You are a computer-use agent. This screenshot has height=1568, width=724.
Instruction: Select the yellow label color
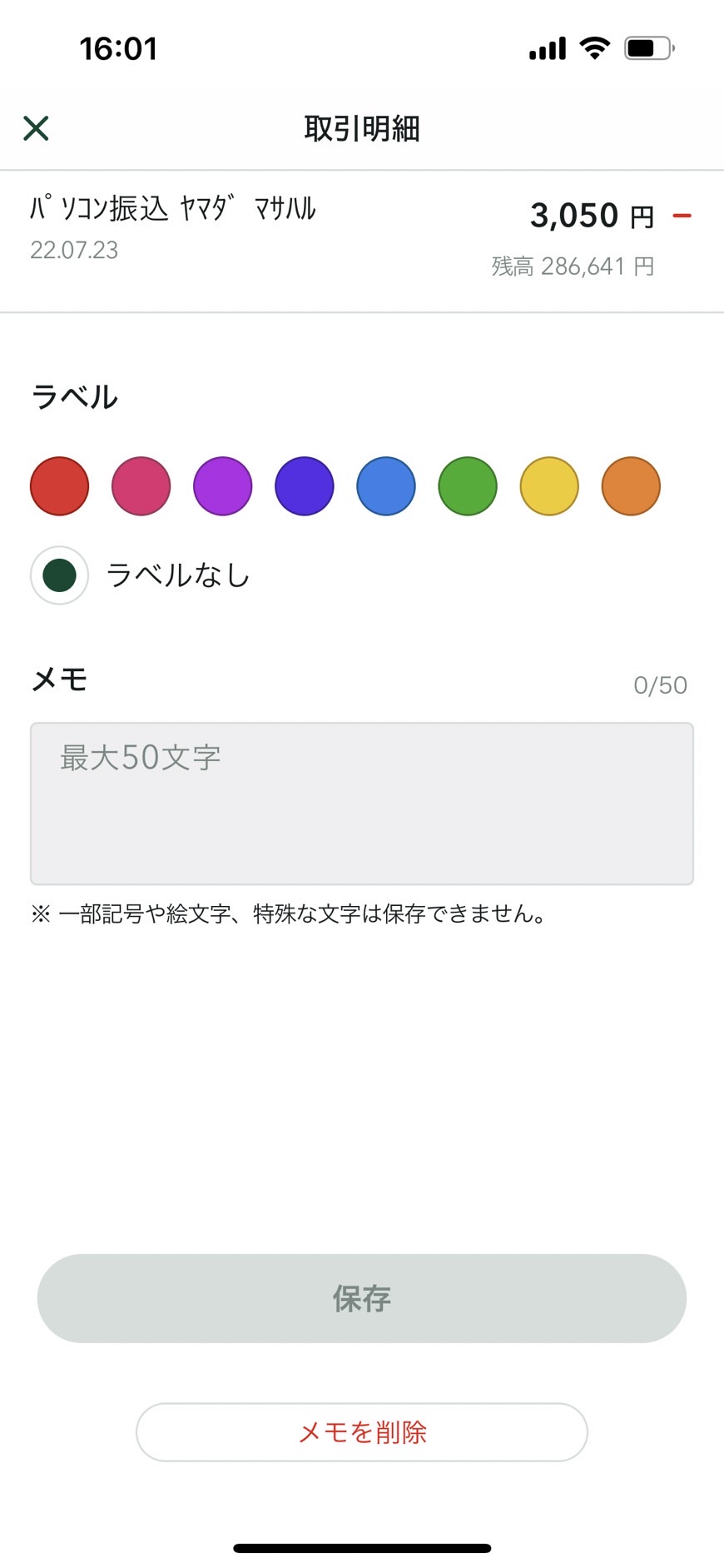(548, 486)
